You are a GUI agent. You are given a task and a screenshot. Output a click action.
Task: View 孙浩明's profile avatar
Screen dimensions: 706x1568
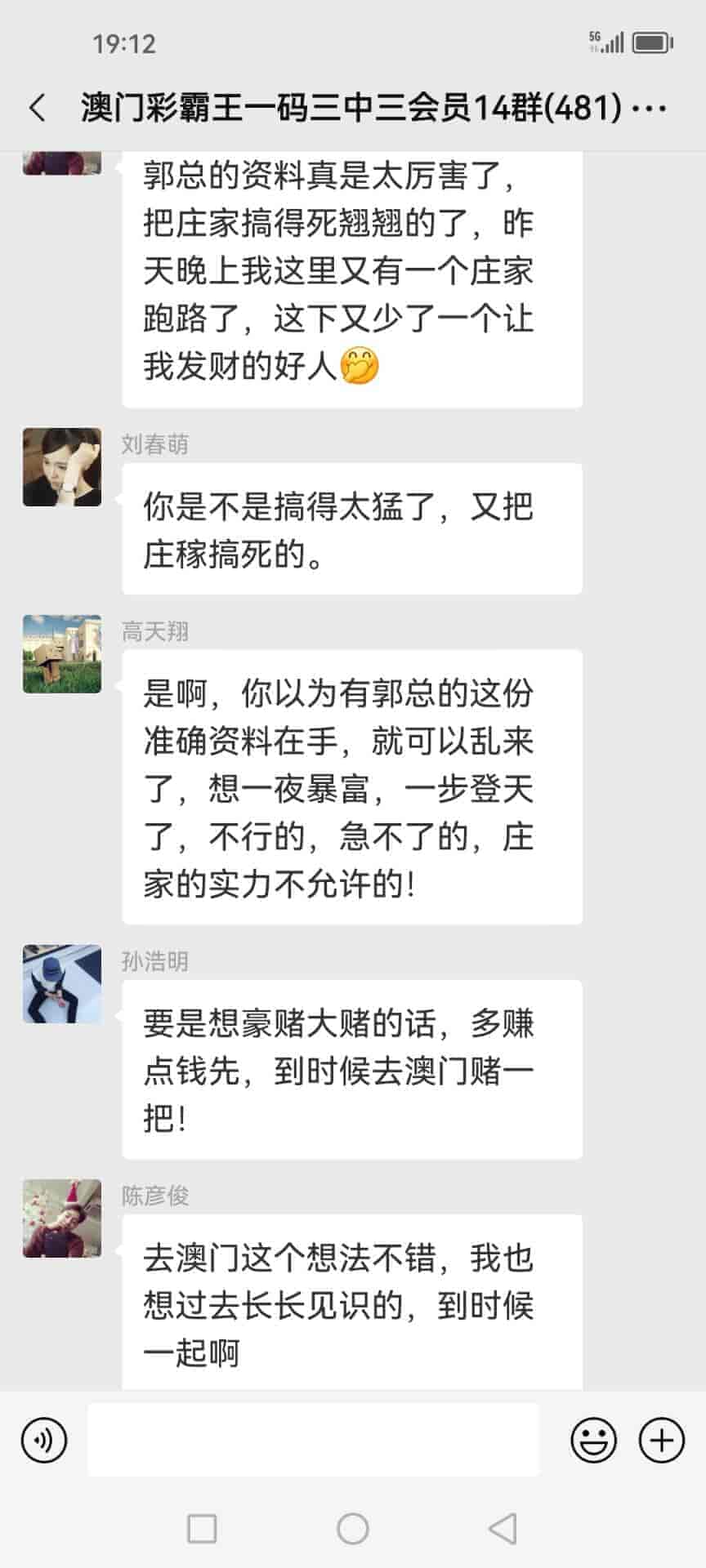[62, 984]
